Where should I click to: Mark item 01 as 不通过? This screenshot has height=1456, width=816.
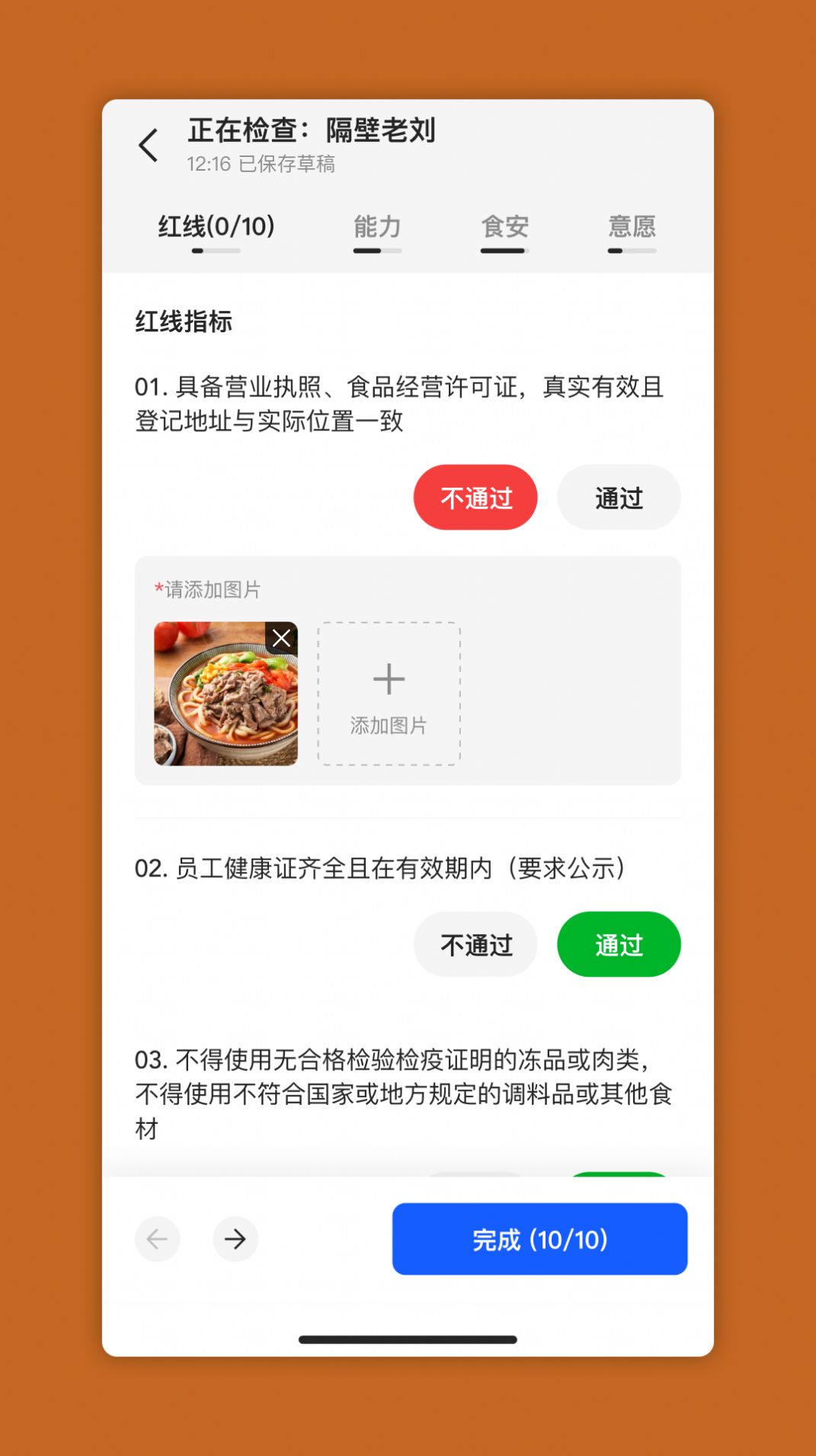pos(475,498)
